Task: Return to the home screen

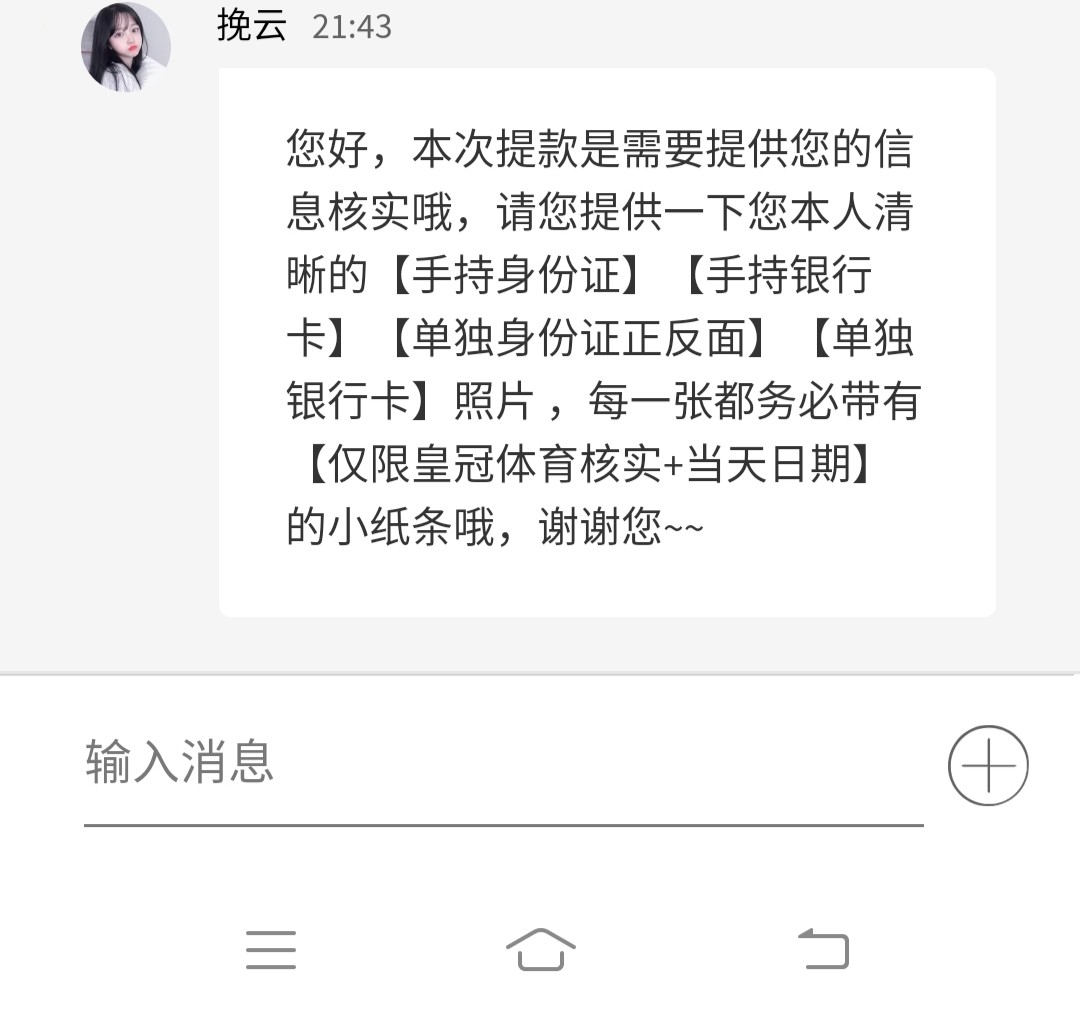Action: [541, 949]
